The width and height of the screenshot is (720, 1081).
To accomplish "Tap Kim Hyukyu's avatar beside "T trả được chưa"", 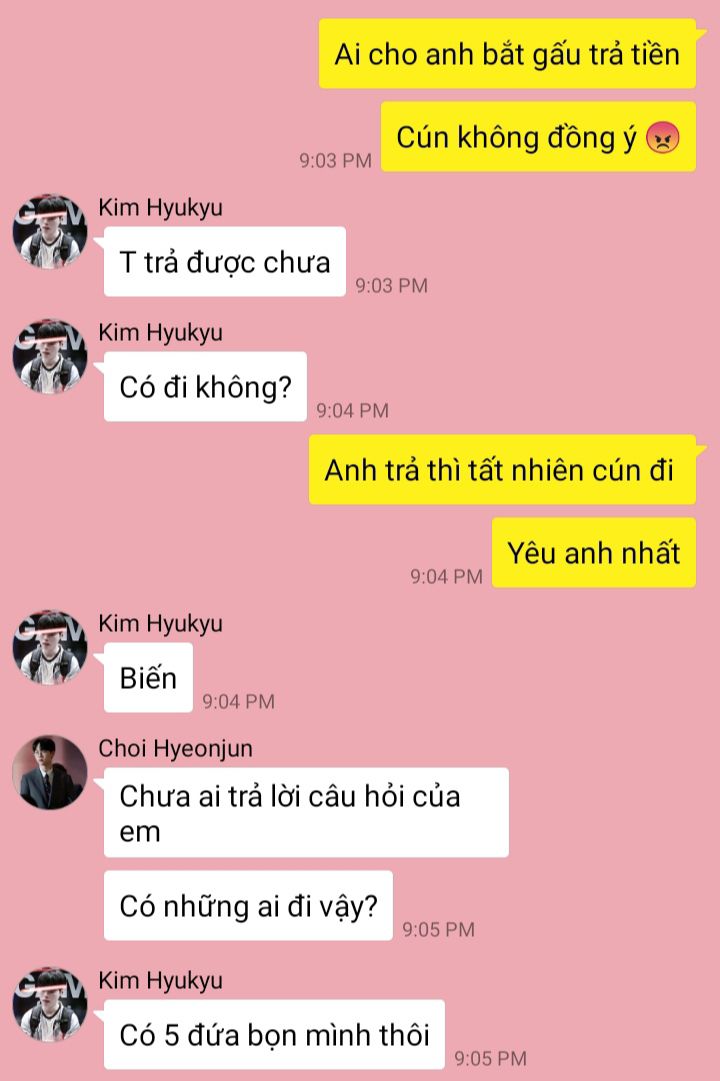I will coord(50,232).
